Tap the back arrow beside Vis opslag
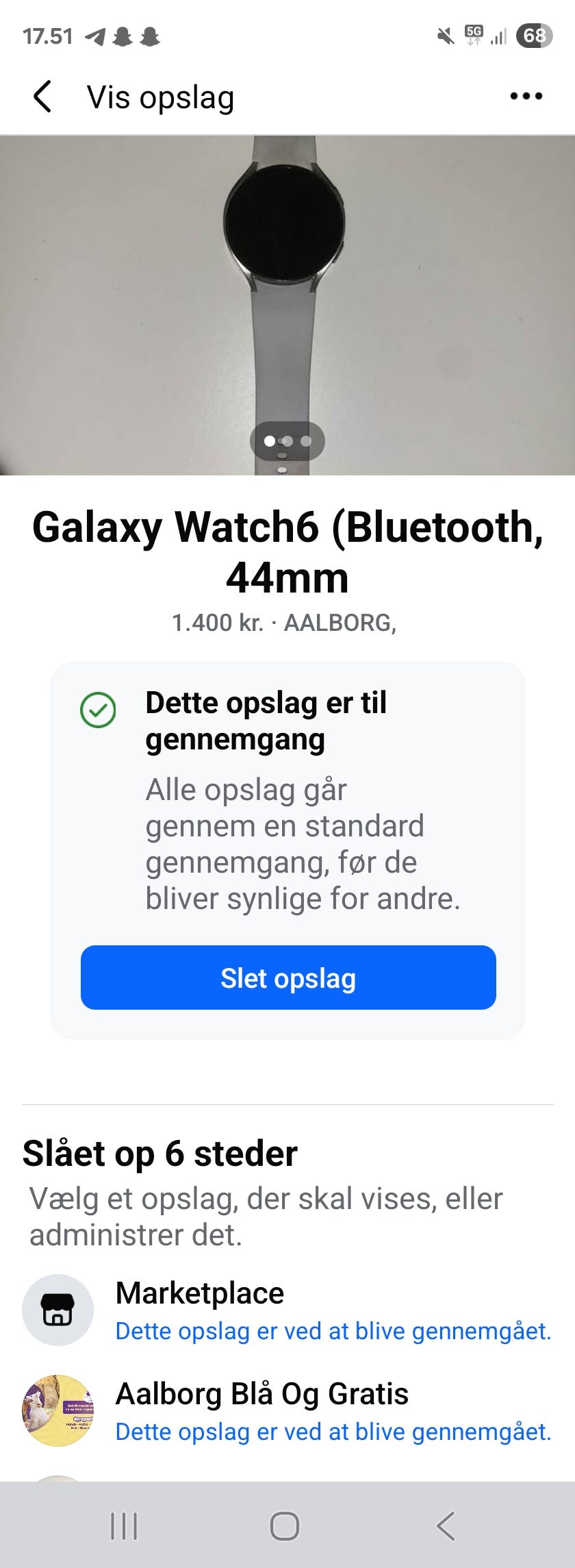This screenshot has height=1568, width=575. [x=43, y=97]
